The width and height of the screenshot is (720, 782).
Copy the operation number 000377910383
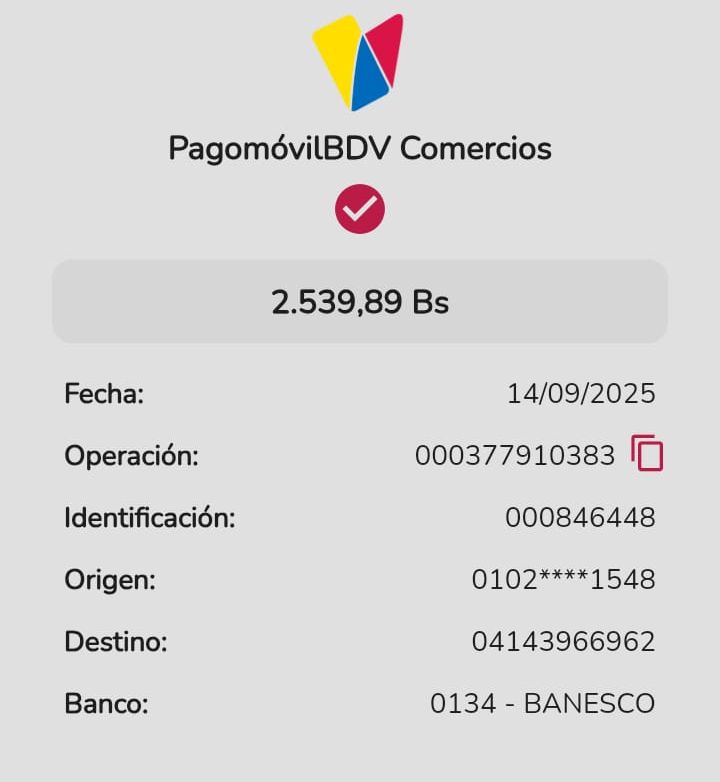point(647,454)
